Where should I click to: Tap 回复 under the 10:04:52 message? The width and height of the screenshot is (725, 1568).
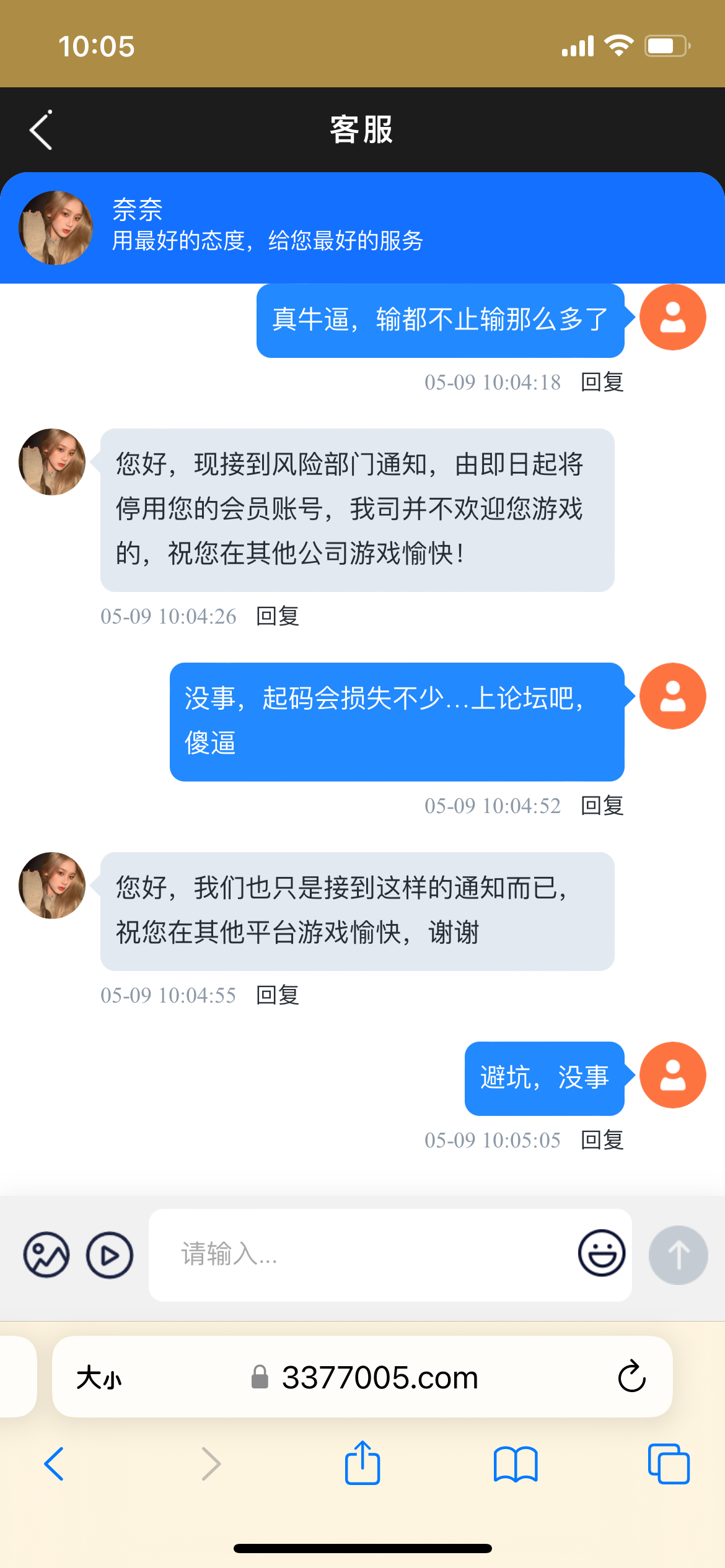[x=602, y=806]
